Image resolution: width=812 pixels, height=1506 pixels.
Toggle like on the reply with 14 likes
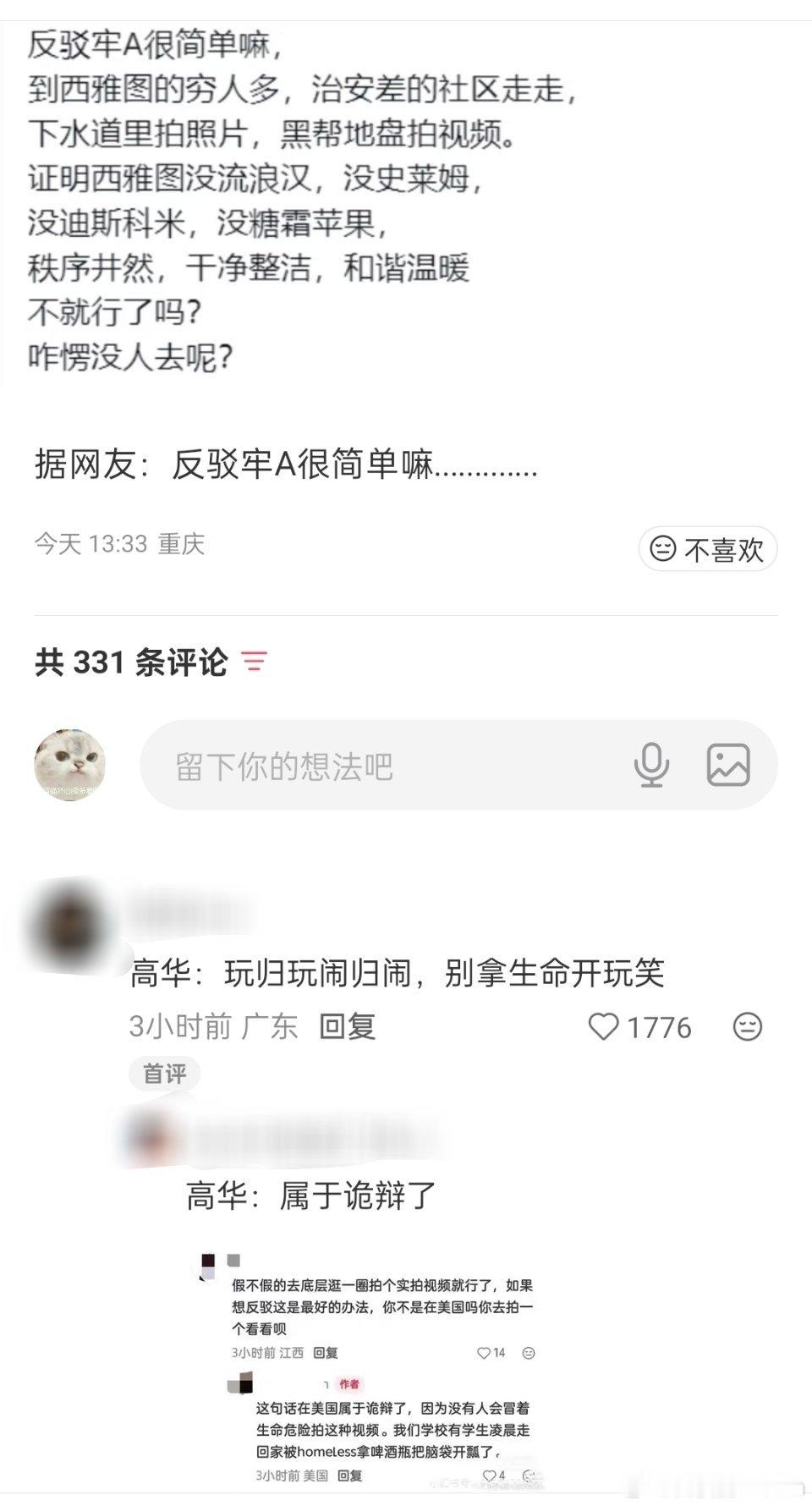[x=485, y=1352]
